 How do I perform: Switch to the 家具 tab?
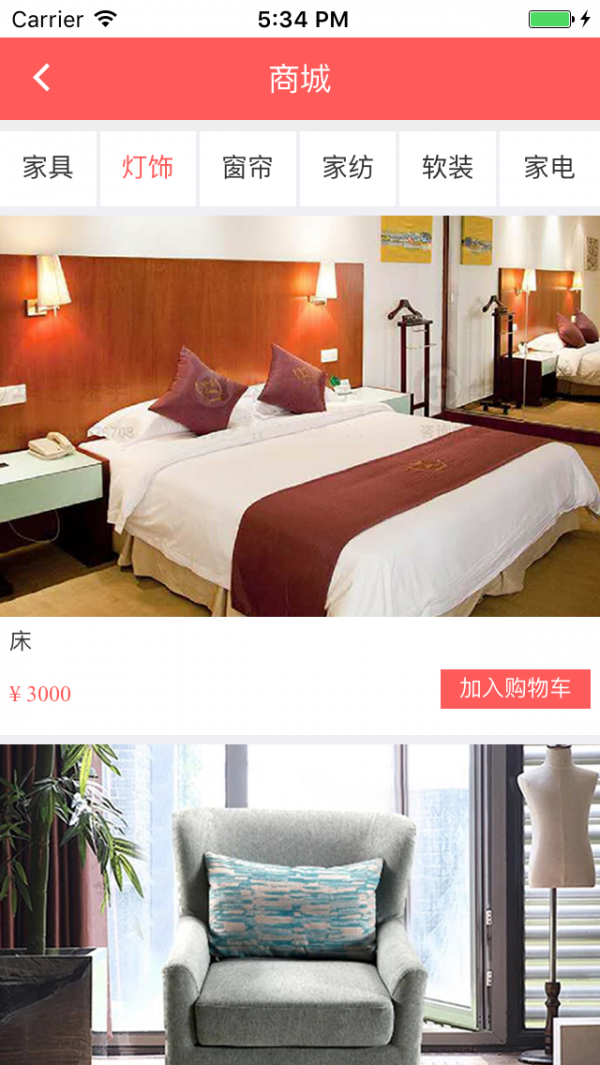(x=48, y=168)
